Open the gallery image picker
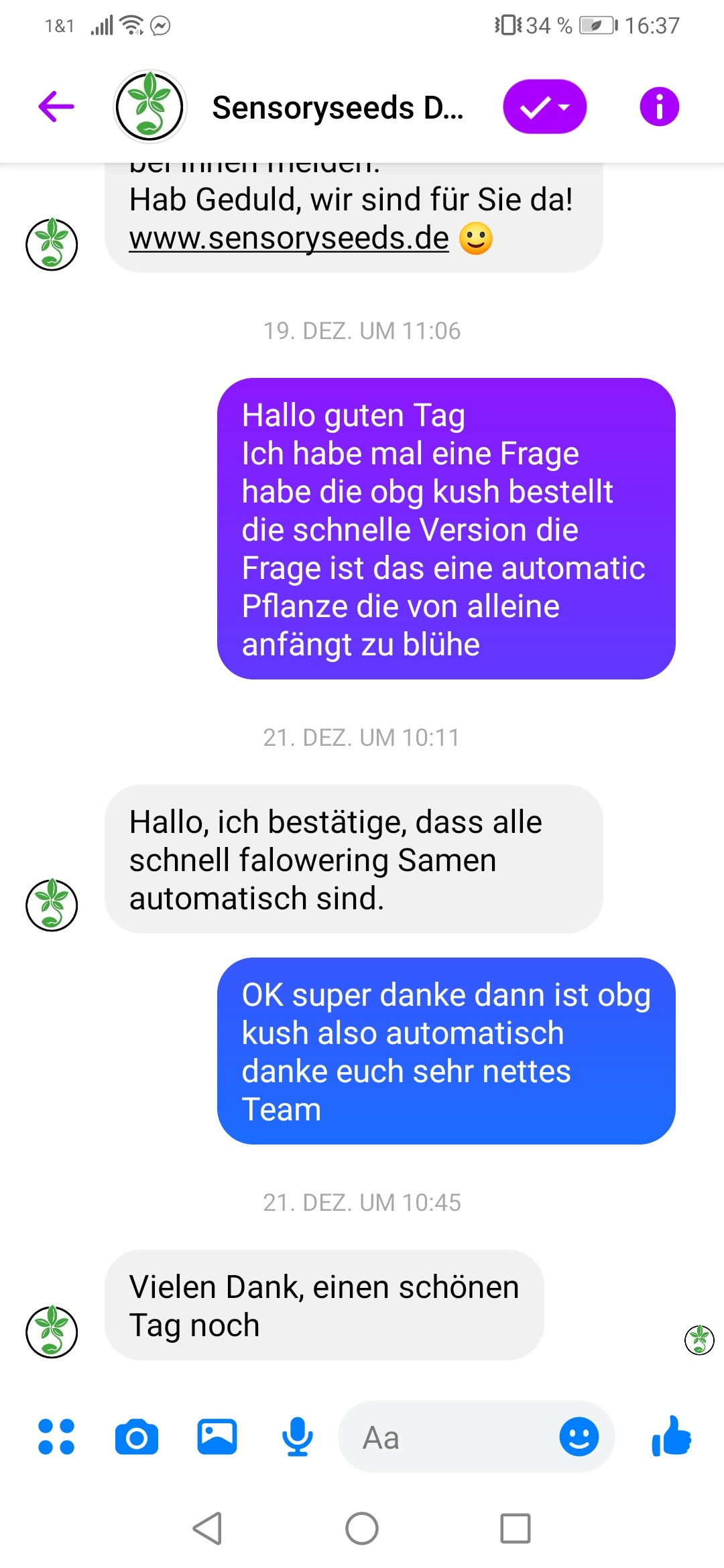 coord(217,1437)
